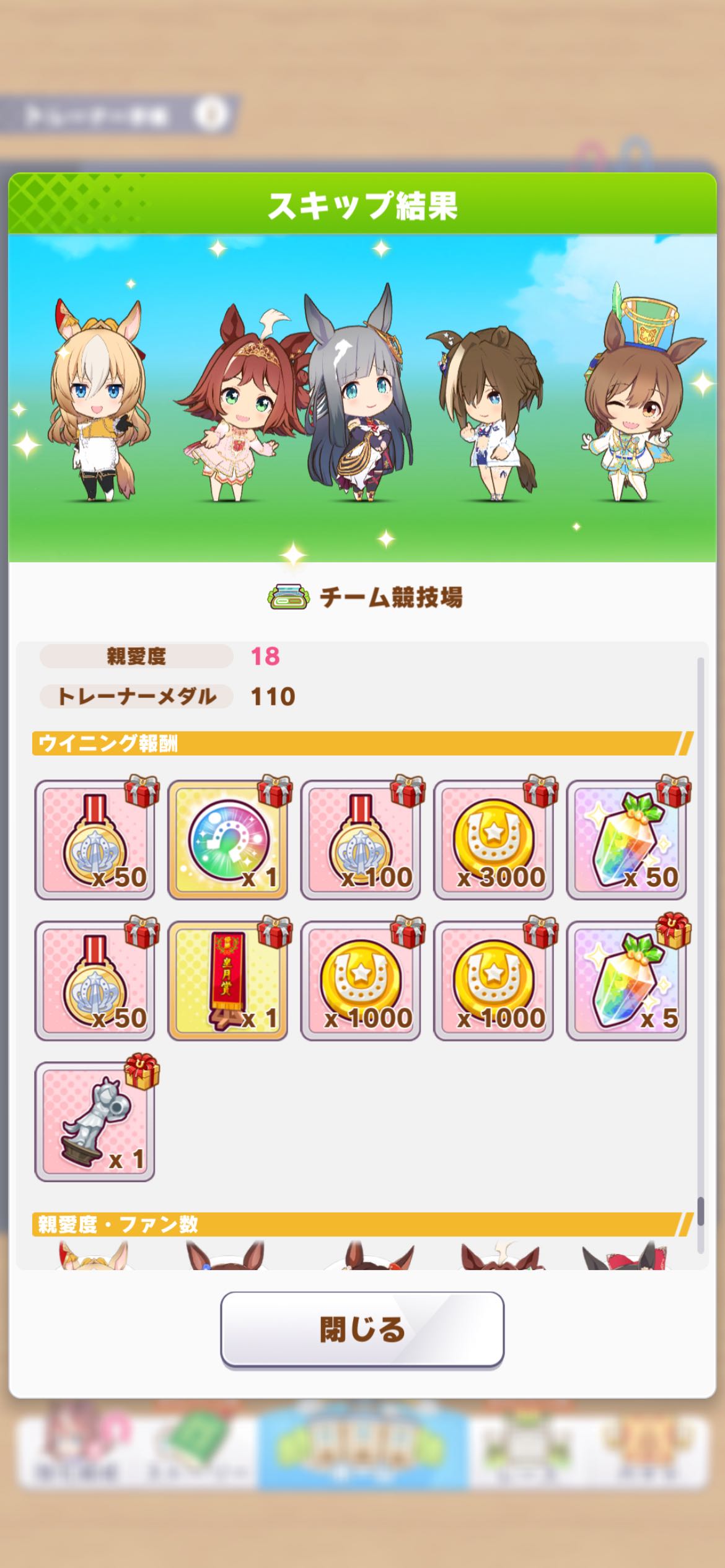This screenshot has width=725, height=1568.
Task: Inspect the rainbow crystal x50 reward
Action: 626,840
